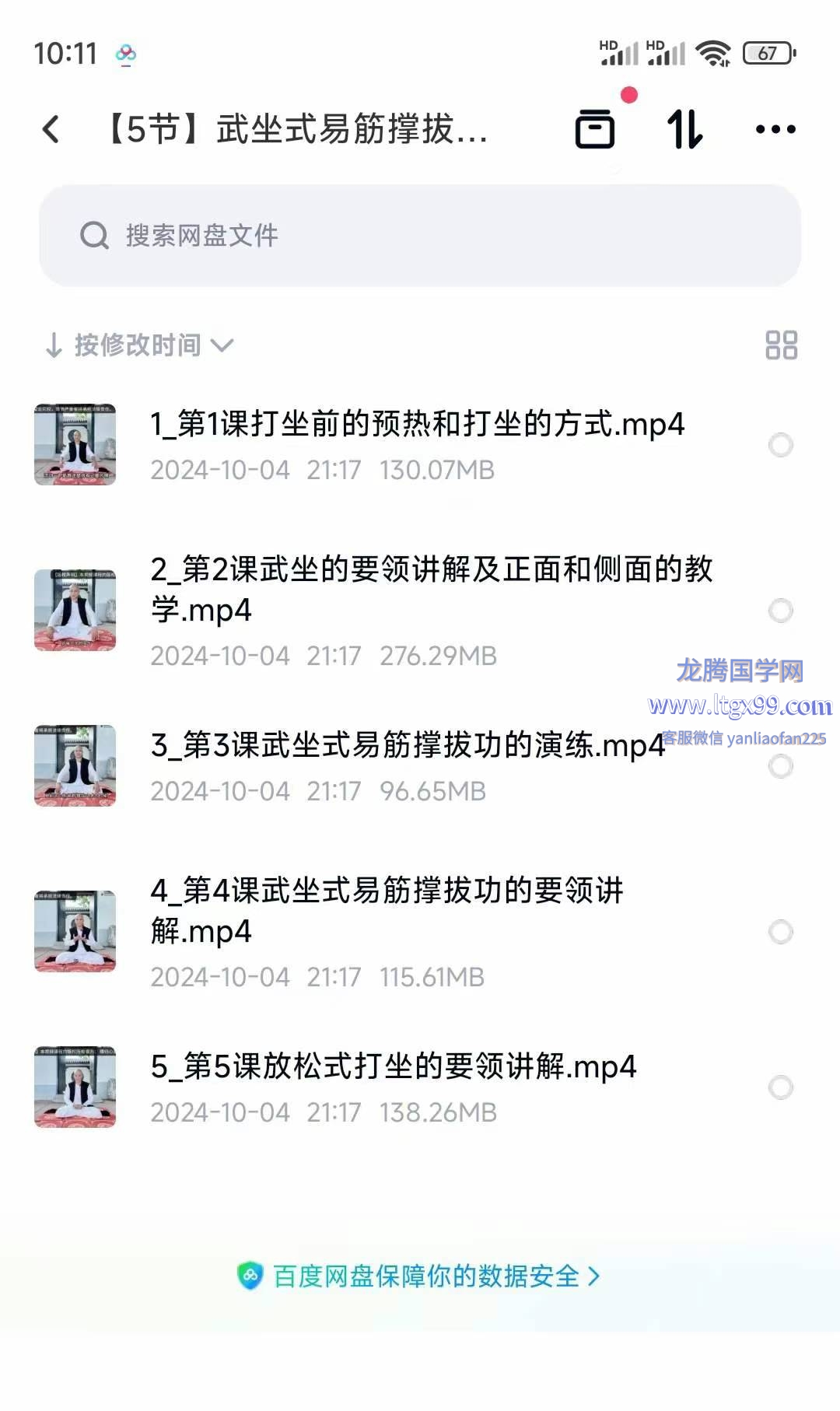This screenshot has height=1411, width=840.
Task: Open the three-dot overflow menu
Action: click(x=775, y=129)
